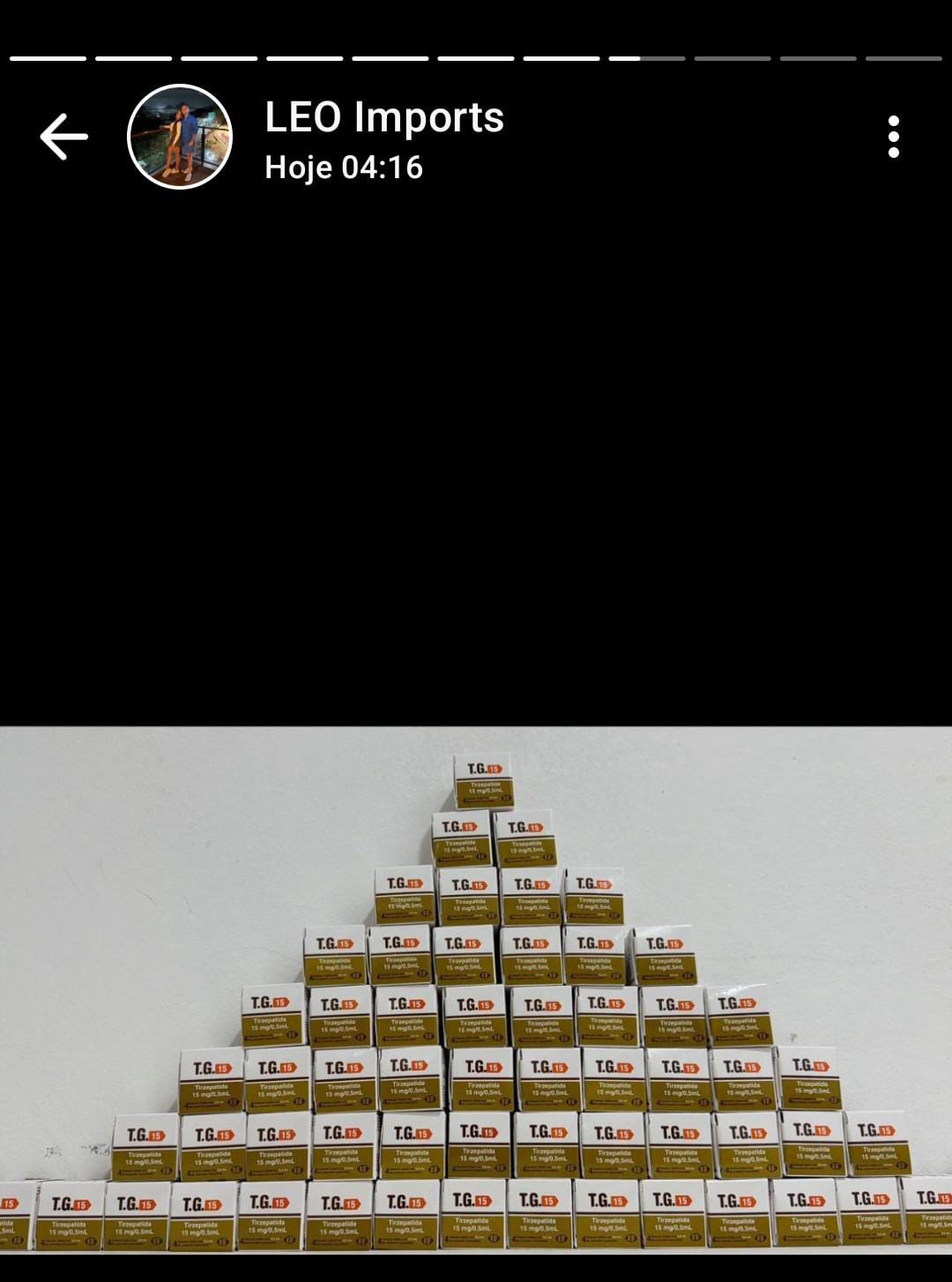
Task: Open the three-dot overflow menu
Action: (x=893, y=137)
